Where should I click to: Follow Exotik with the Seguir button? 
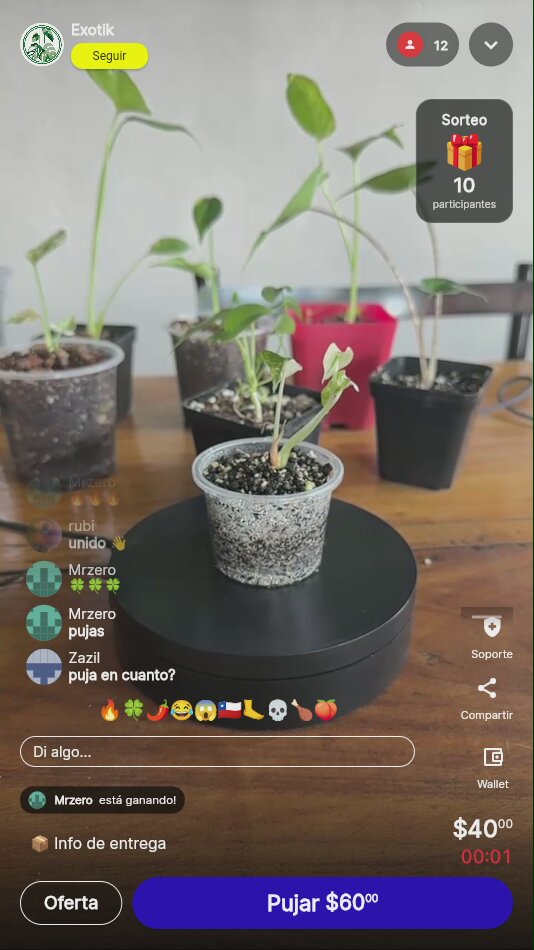[109, 56]
